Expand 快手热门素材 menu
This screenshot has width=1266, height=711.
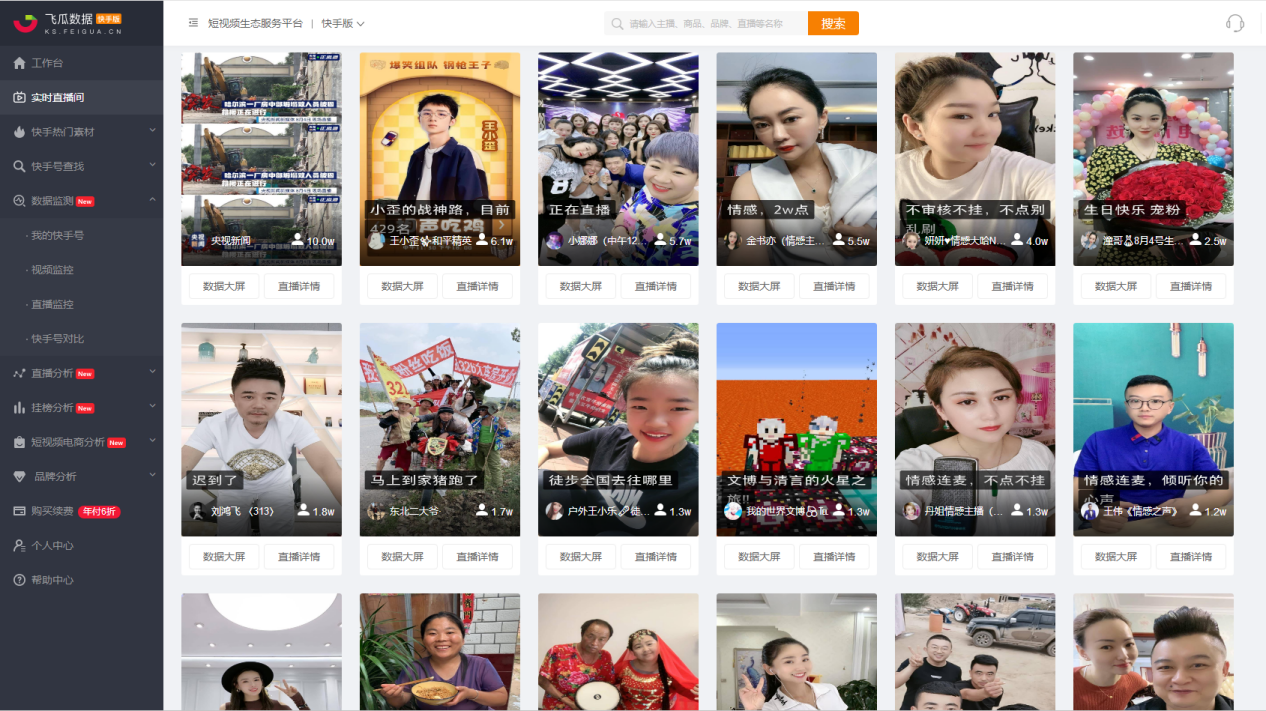tap(62, 132)
